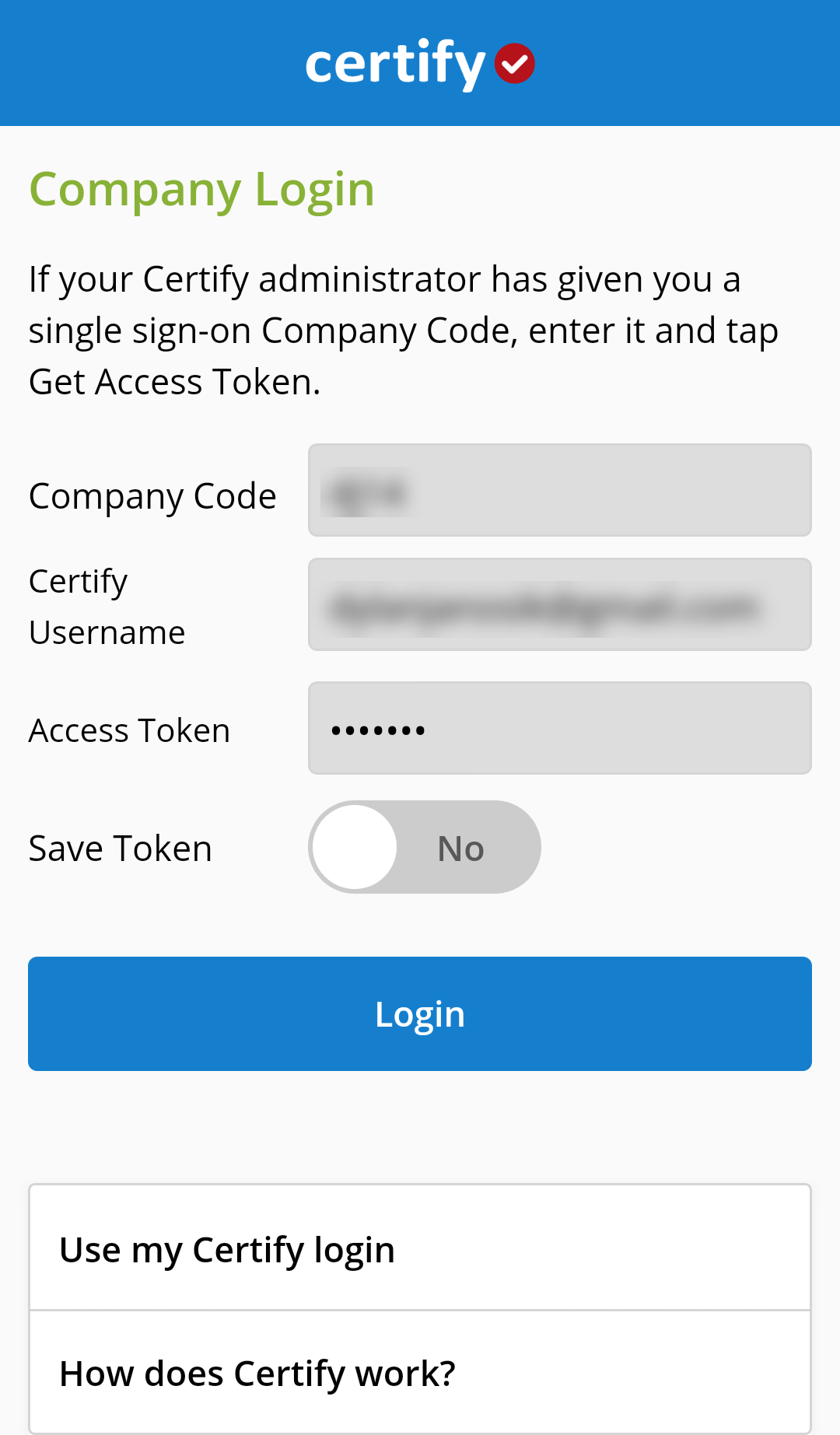Open the Use my Certify login option
Viewport: 840px width, 1435px height.
click(x=227, y=1248)
